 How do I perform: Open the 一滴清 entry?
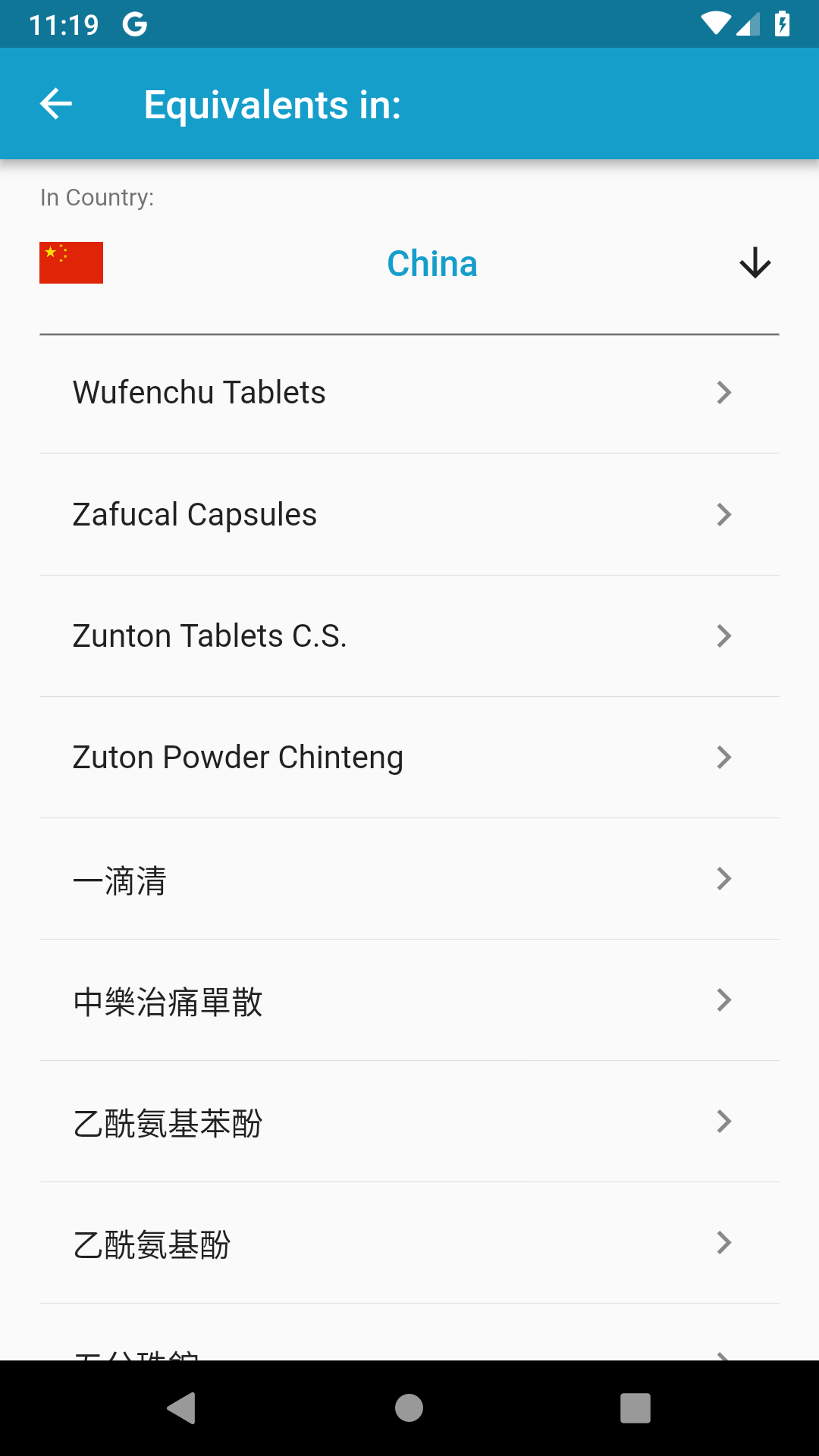[x=409, y=878]
